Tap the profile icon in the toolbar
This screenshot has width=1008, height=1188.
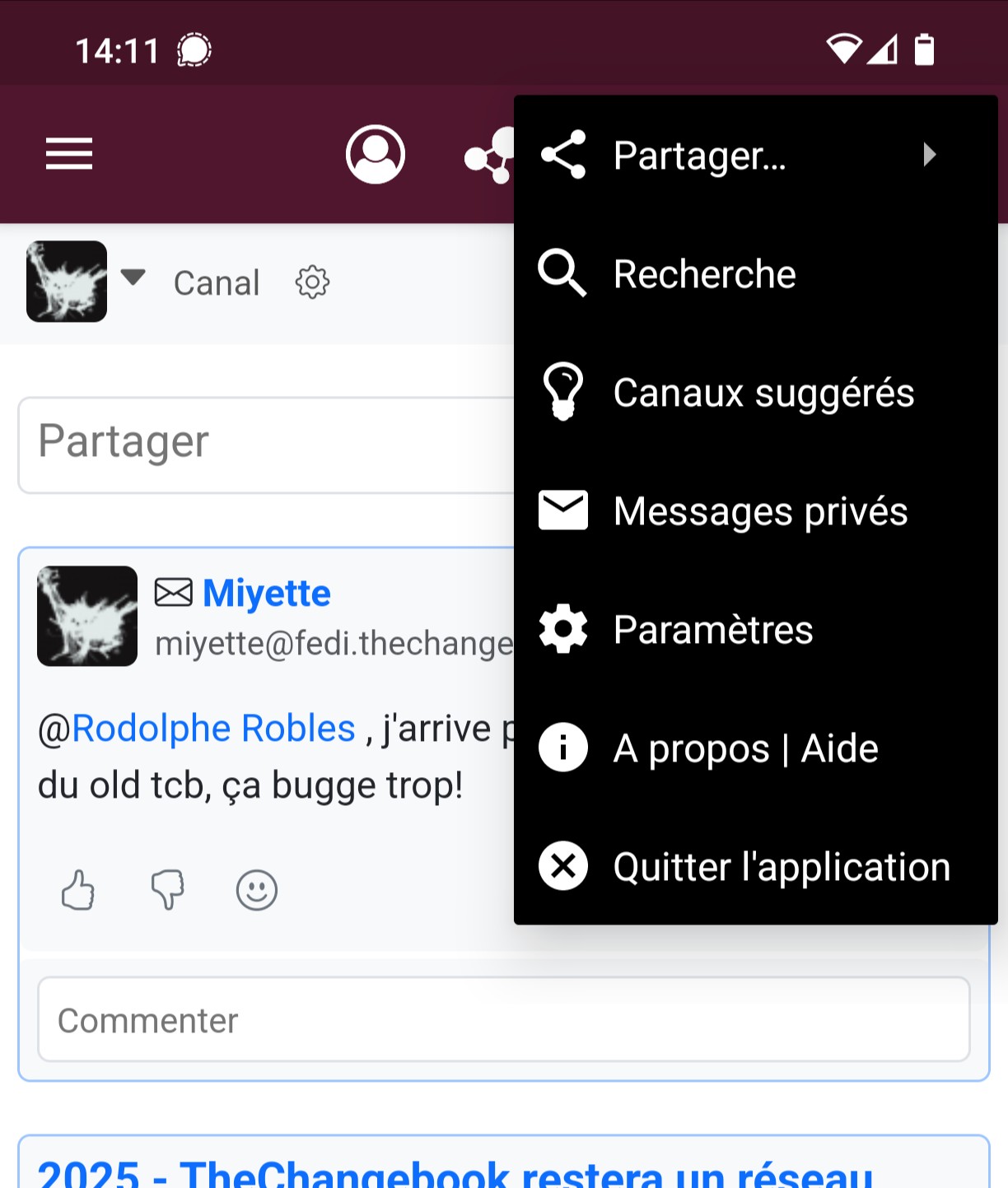tap(376, 154)
